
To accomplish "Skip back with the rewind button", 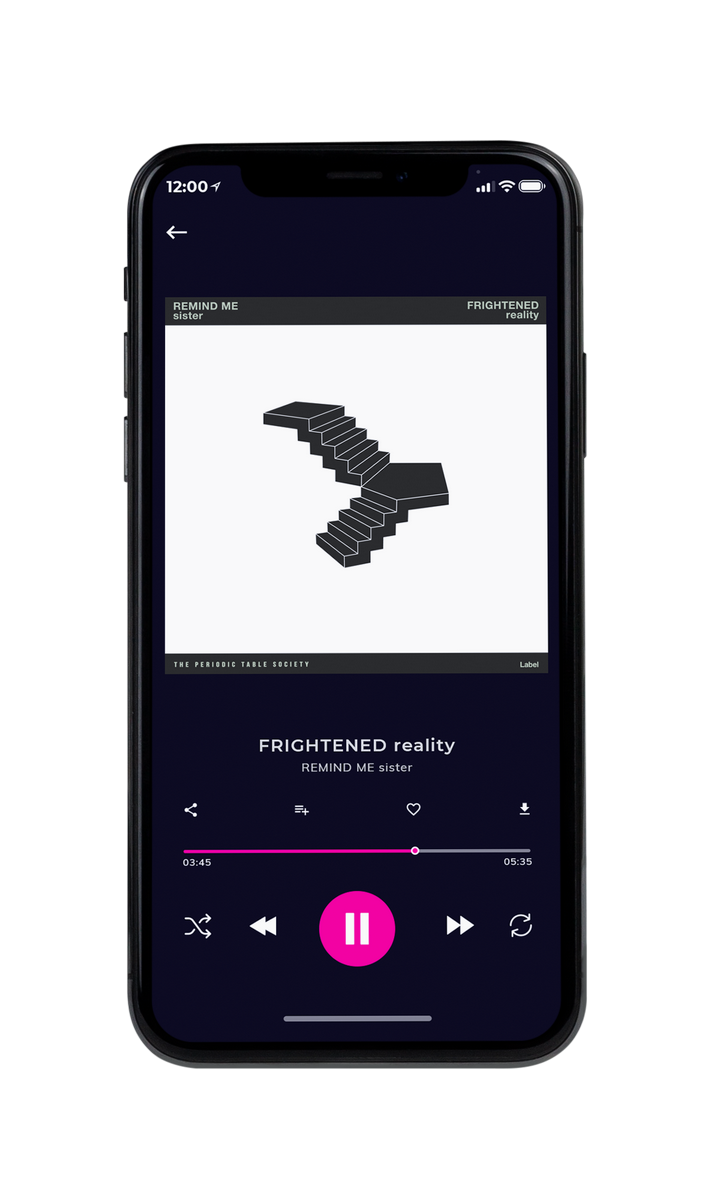I will click(x=263, y=926).
